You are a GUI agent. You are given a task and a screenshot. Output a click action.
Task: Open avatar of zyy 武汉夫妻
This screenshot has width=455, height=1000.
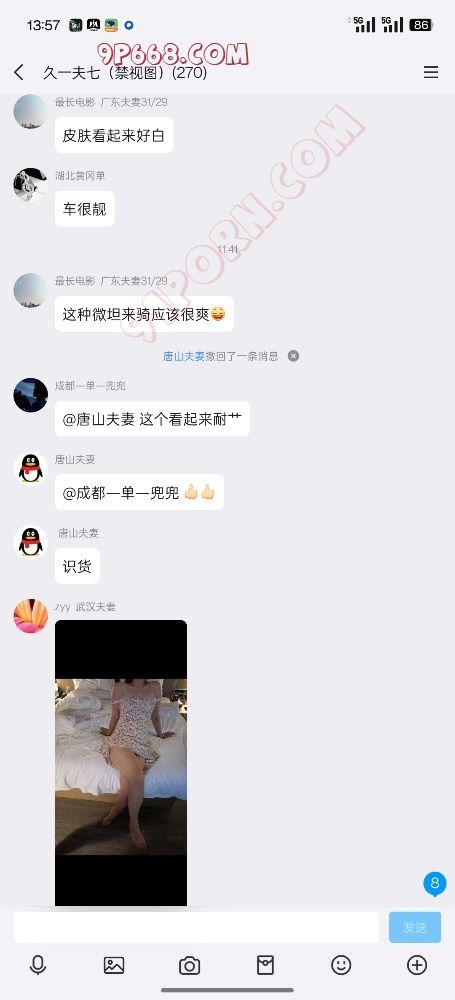tap(31, 616)
